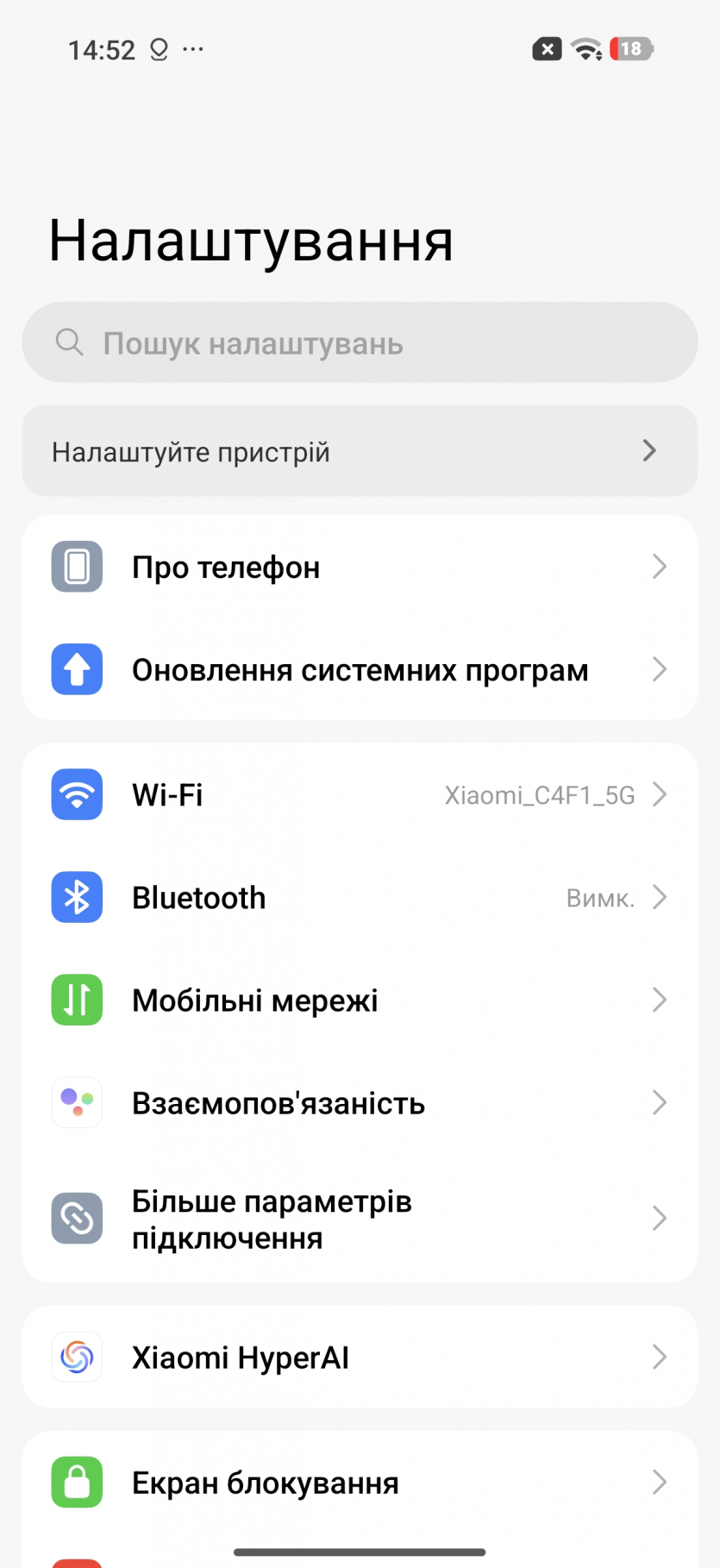720x1568 pixels.
Task: Go to Екран блокування settings
Action: point(359,1483)
